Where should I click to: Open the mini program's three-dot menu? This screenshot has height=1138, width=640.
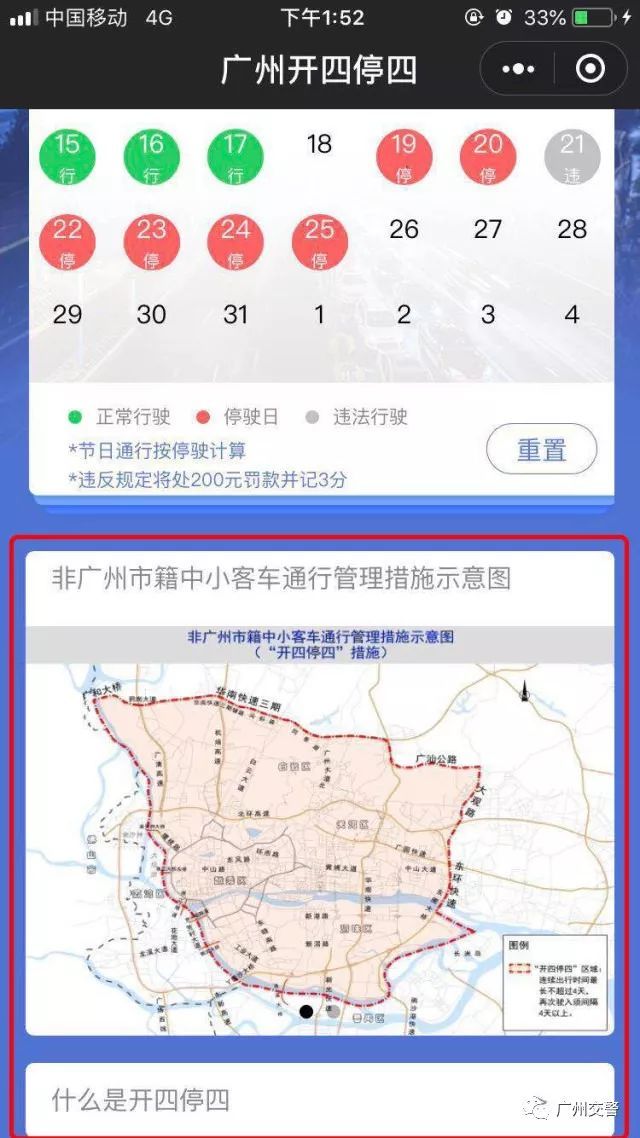pyautogui.click(x=518, y=69)
